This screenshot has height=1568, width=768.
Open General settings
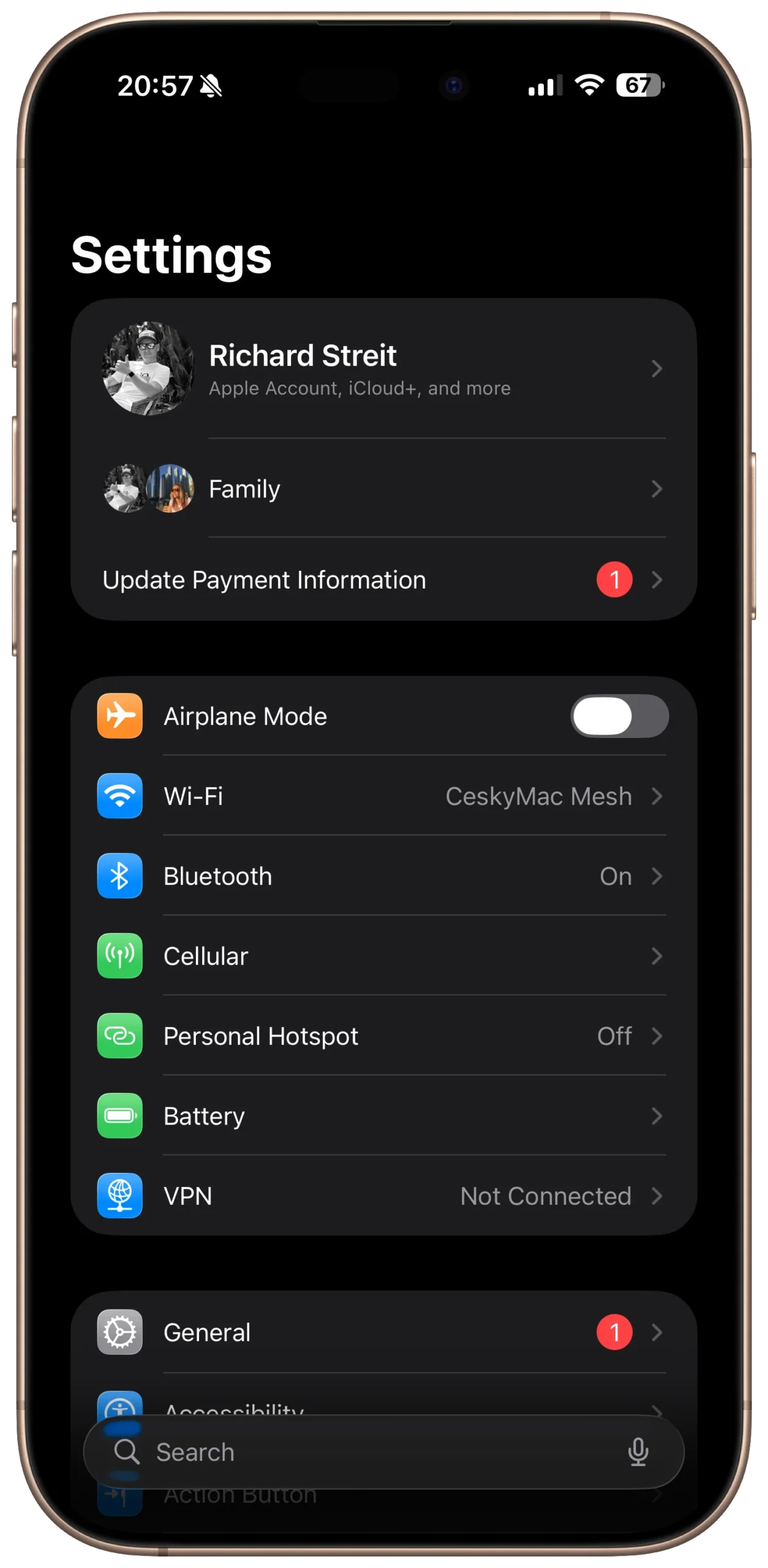[x=383, y=1332]
